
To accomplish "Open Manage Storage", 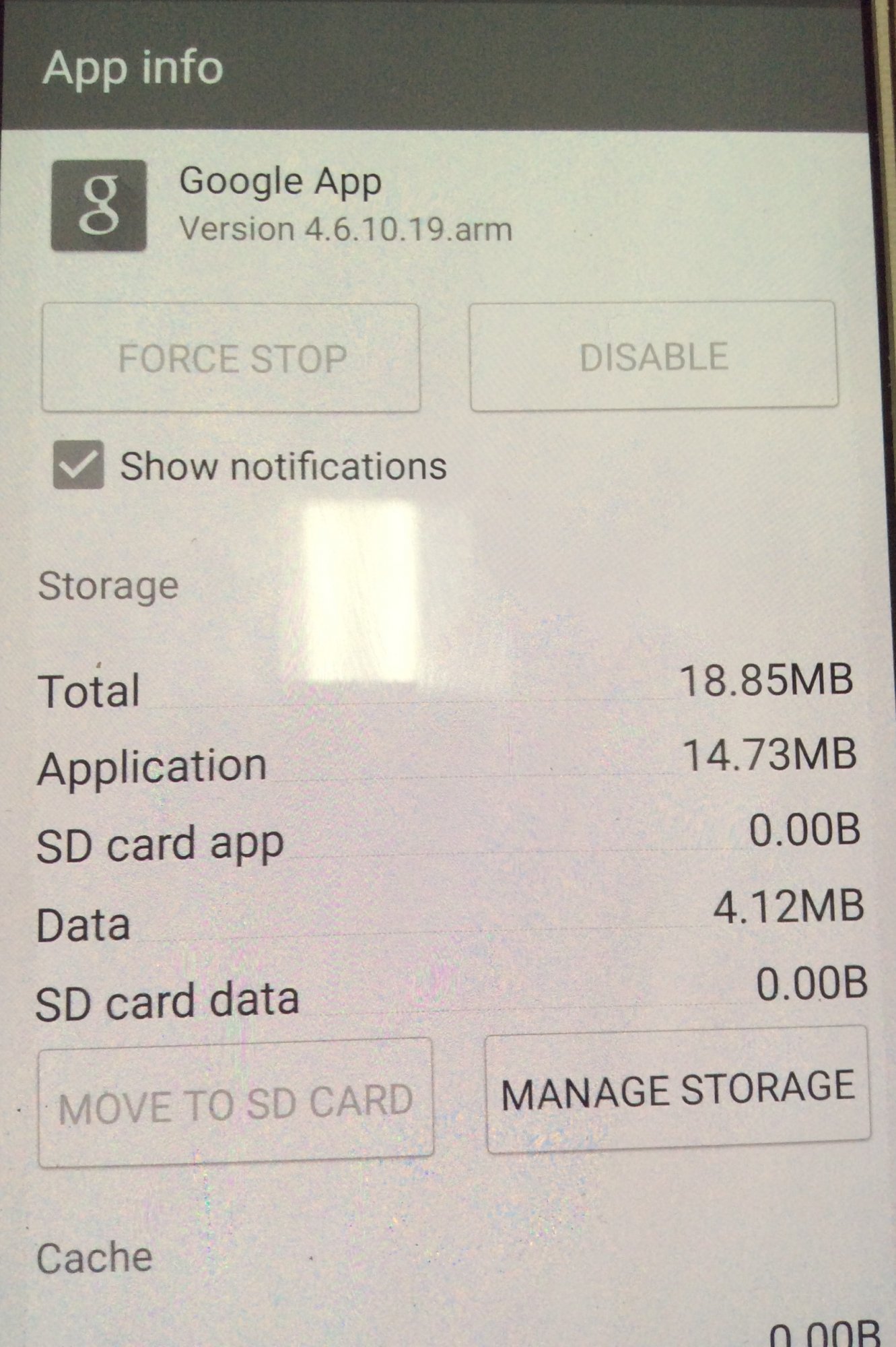I will pos(677,1089).
